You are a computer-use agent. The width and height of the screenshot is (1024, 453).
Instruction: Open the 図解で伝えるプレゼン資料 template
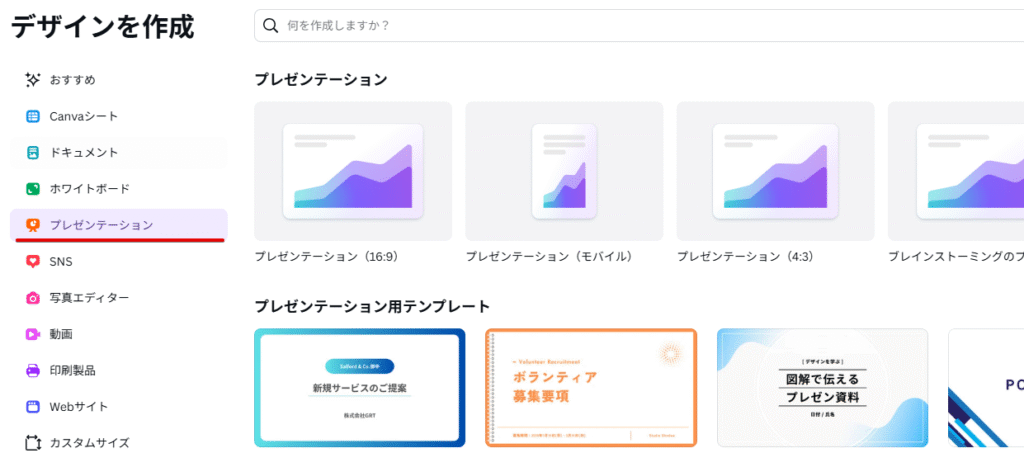pos(822,387)
